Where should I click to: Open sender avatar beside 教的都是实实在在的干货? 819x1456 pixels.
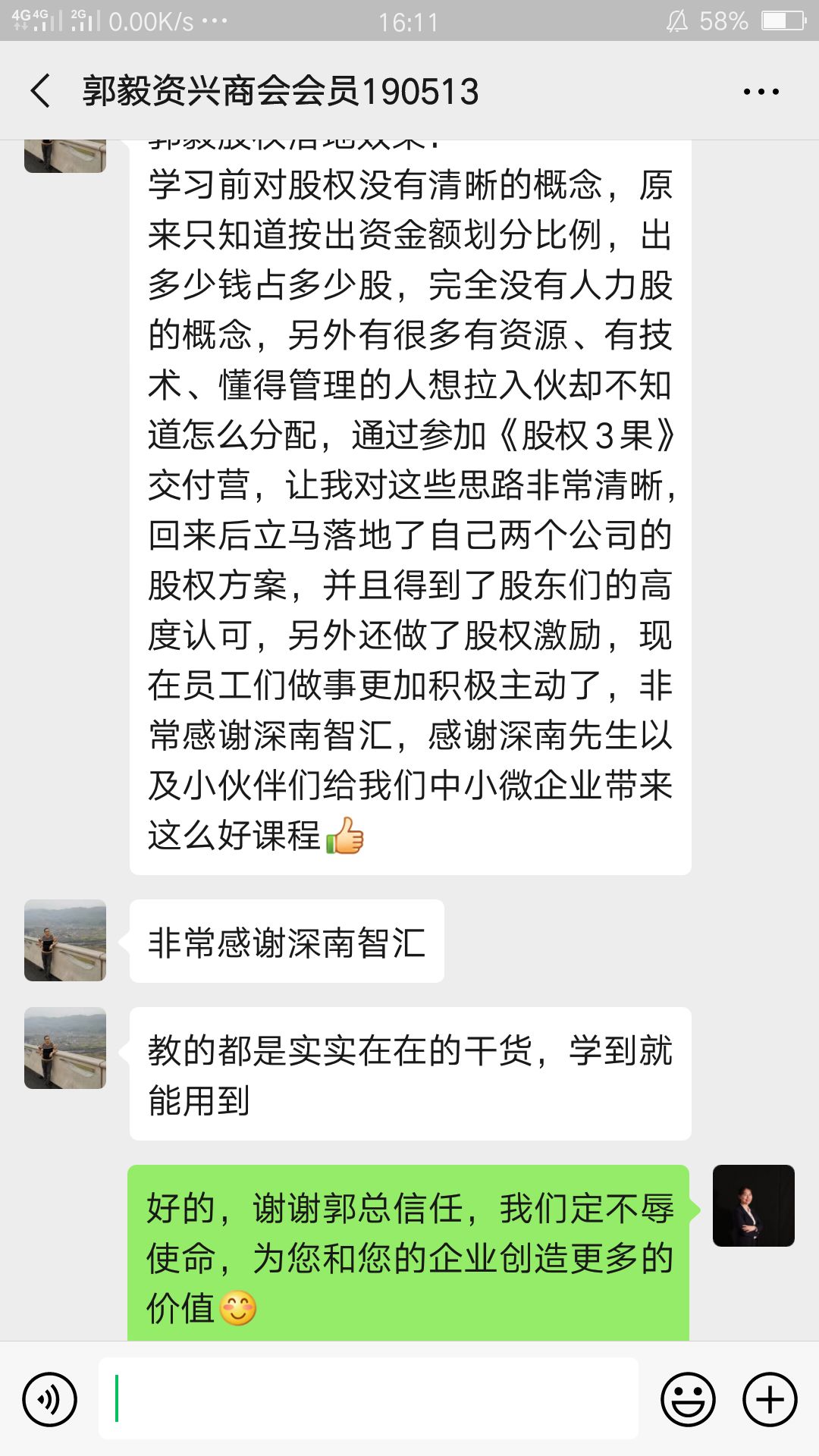pos(65,1048)
